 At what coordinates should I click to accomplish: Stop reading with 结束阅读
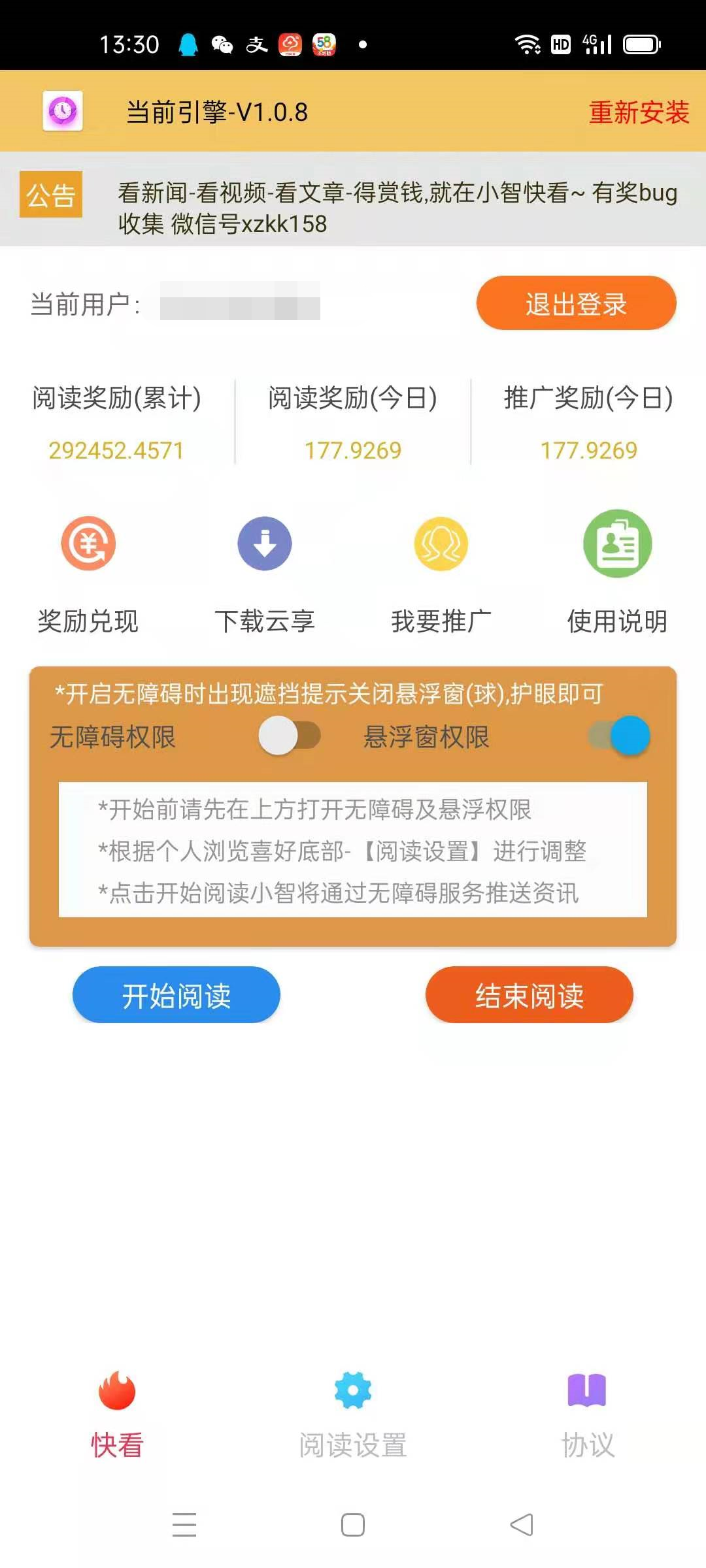tap(529, 995)
